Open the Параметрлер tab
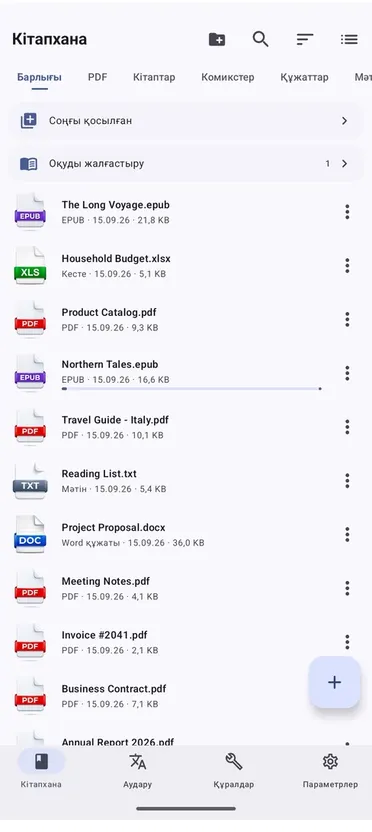This screenshot has width=372, height=832. click(330, 770)
